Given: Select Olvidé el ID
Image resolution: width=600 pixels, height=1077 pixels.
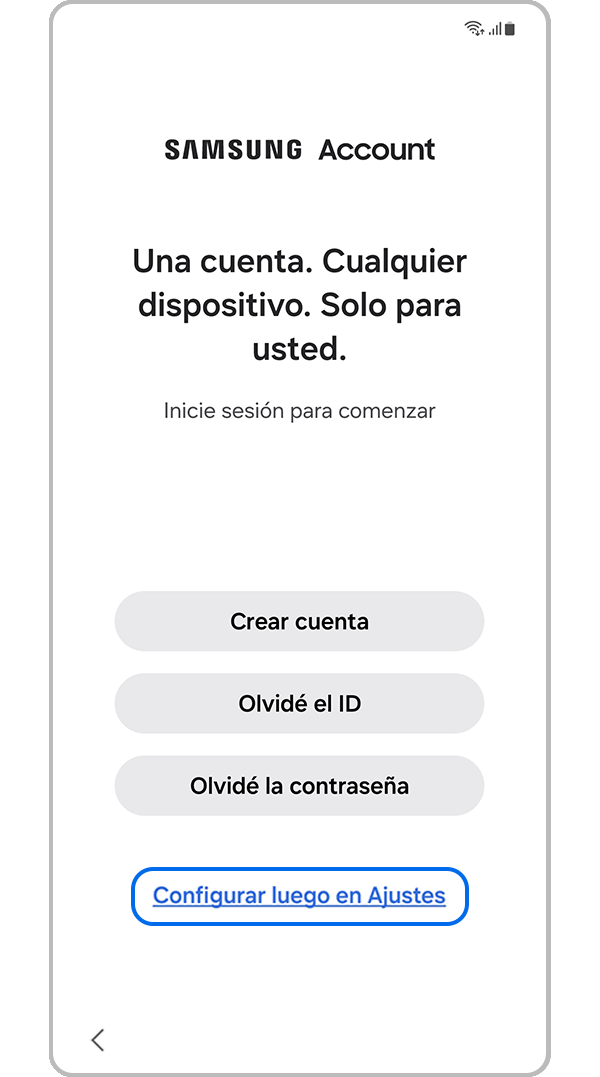Looking at the screenshot, I should 299,703.
